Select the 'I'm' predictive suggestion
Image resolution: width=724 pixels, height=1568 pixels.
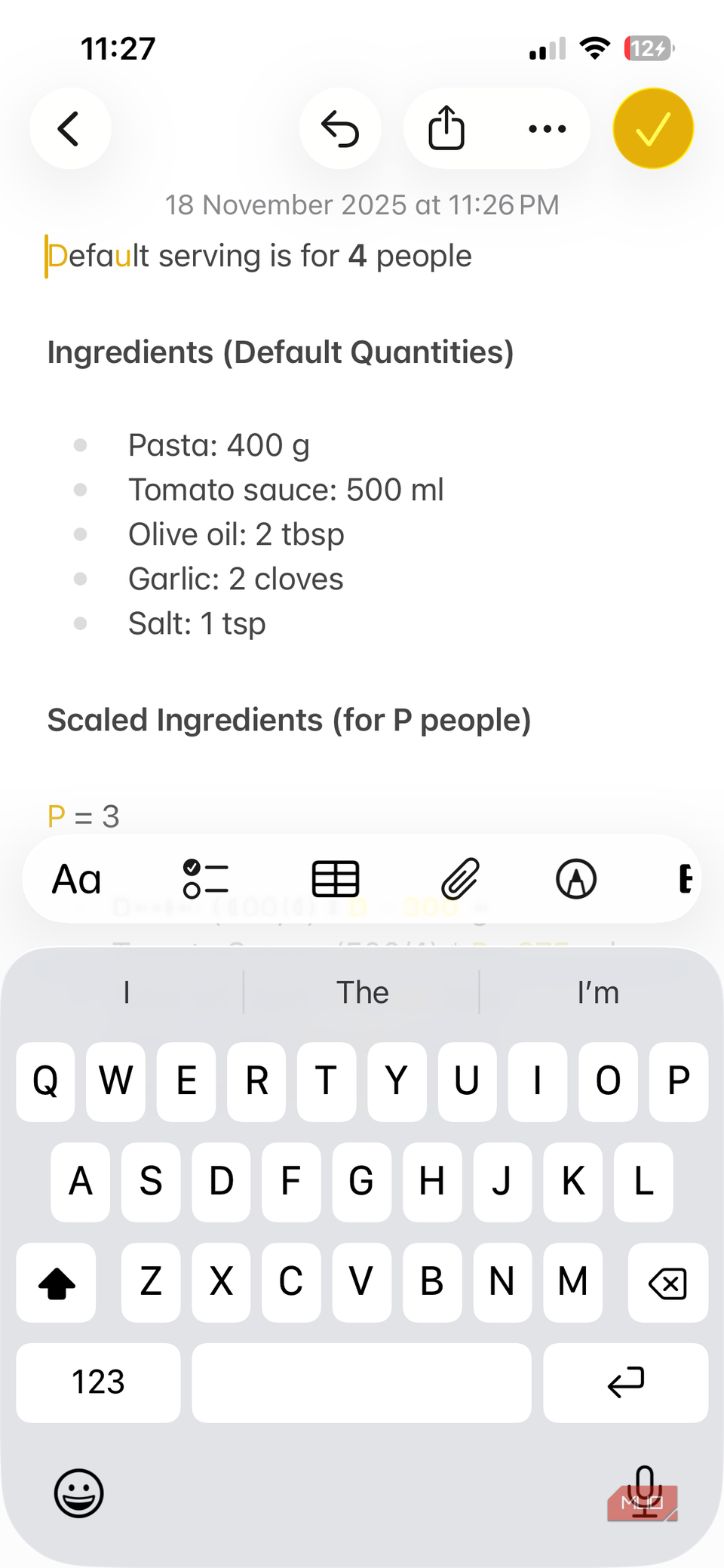(597, 992)
